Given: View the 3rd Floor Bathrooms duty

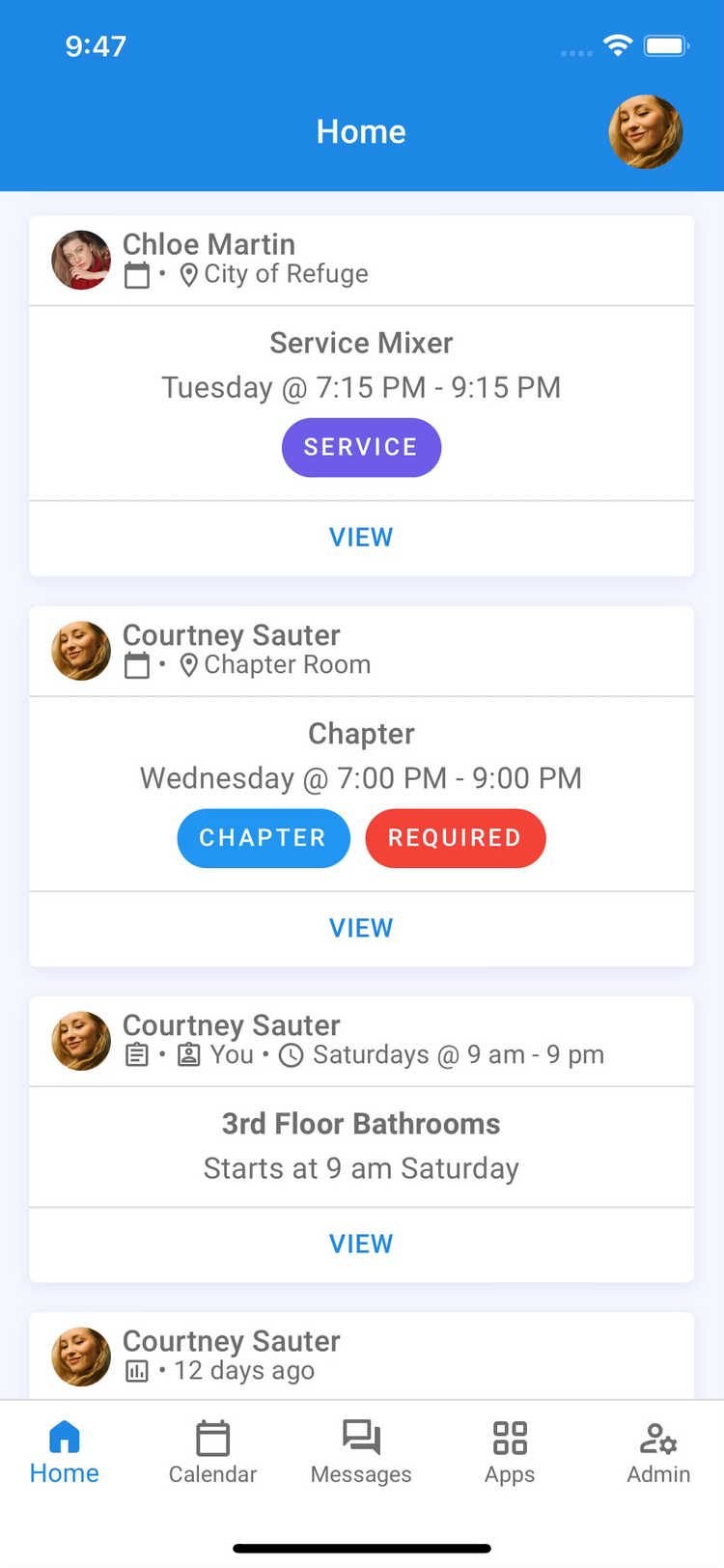Looking at the screenshot, I should click(361, 1244).
